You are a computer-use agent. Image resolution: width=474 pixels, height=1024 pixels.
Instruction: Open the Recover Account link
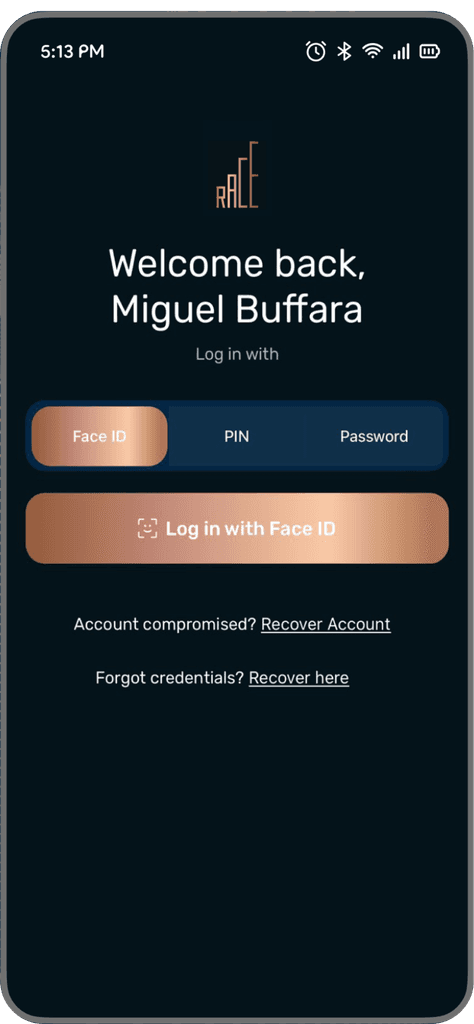point(326,624)
